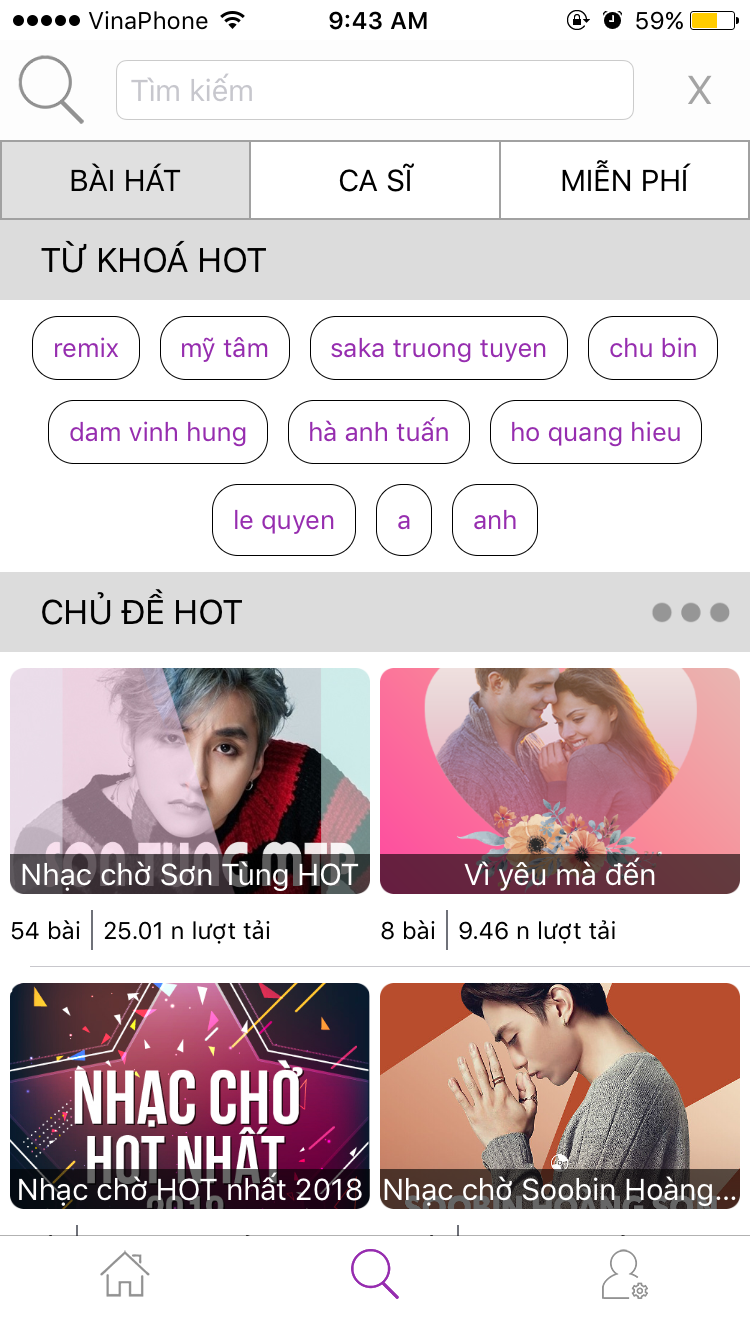Open the Vì yêu mà đến topic
Screen dimensions: 750x1334
(x=560, y=780)
